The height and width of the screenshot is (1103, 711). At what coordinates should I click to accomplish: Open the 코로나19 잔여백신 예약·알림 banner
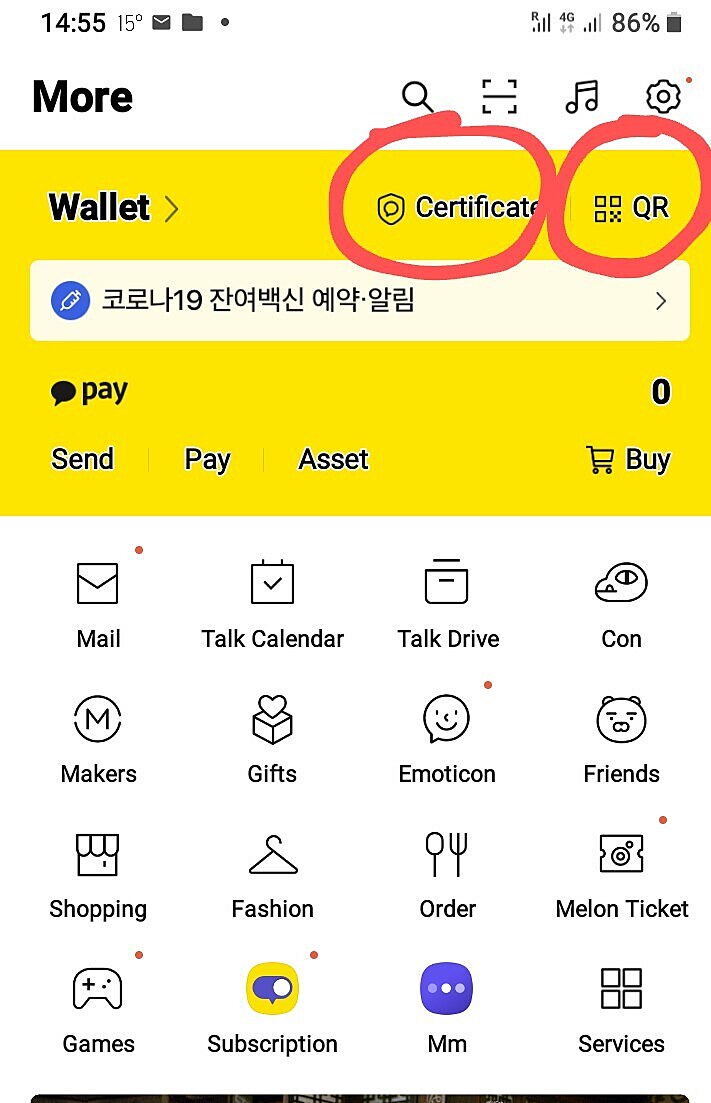tap(359, 300)
